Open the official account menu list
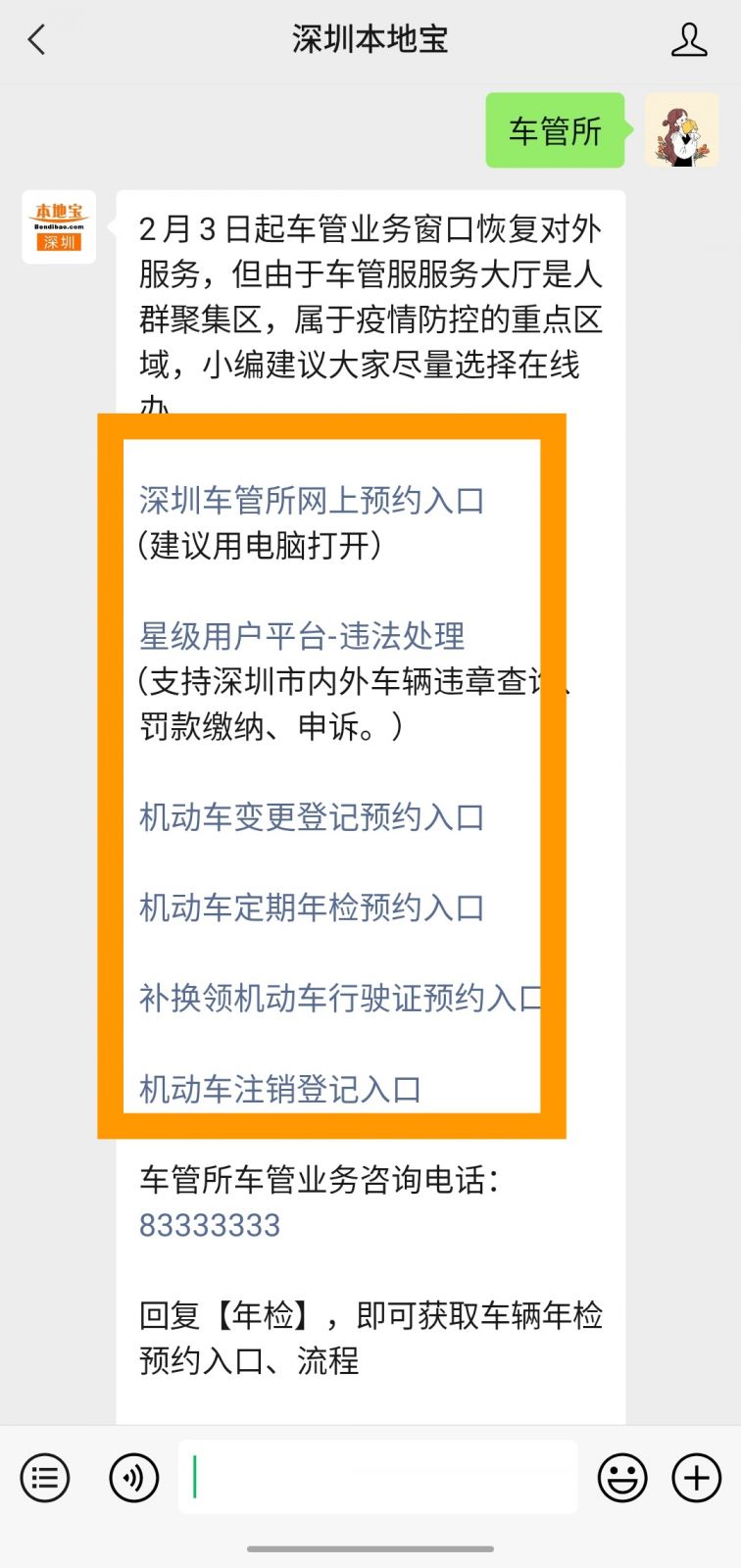The width and height of the screenshot is (741, 1568). point(45,1477)
